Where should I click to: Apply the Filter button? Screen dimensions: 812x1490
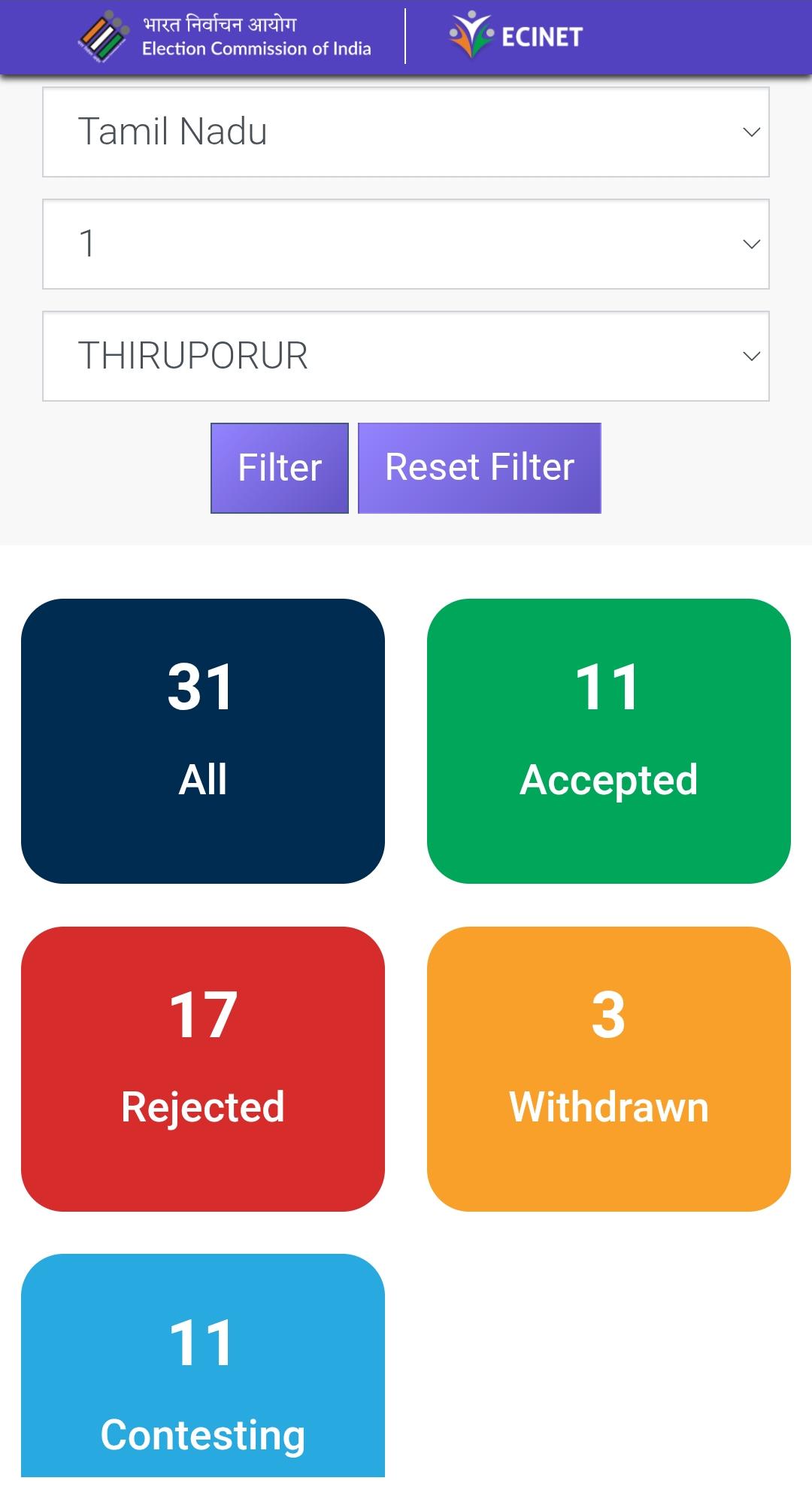tap(280, 468)
